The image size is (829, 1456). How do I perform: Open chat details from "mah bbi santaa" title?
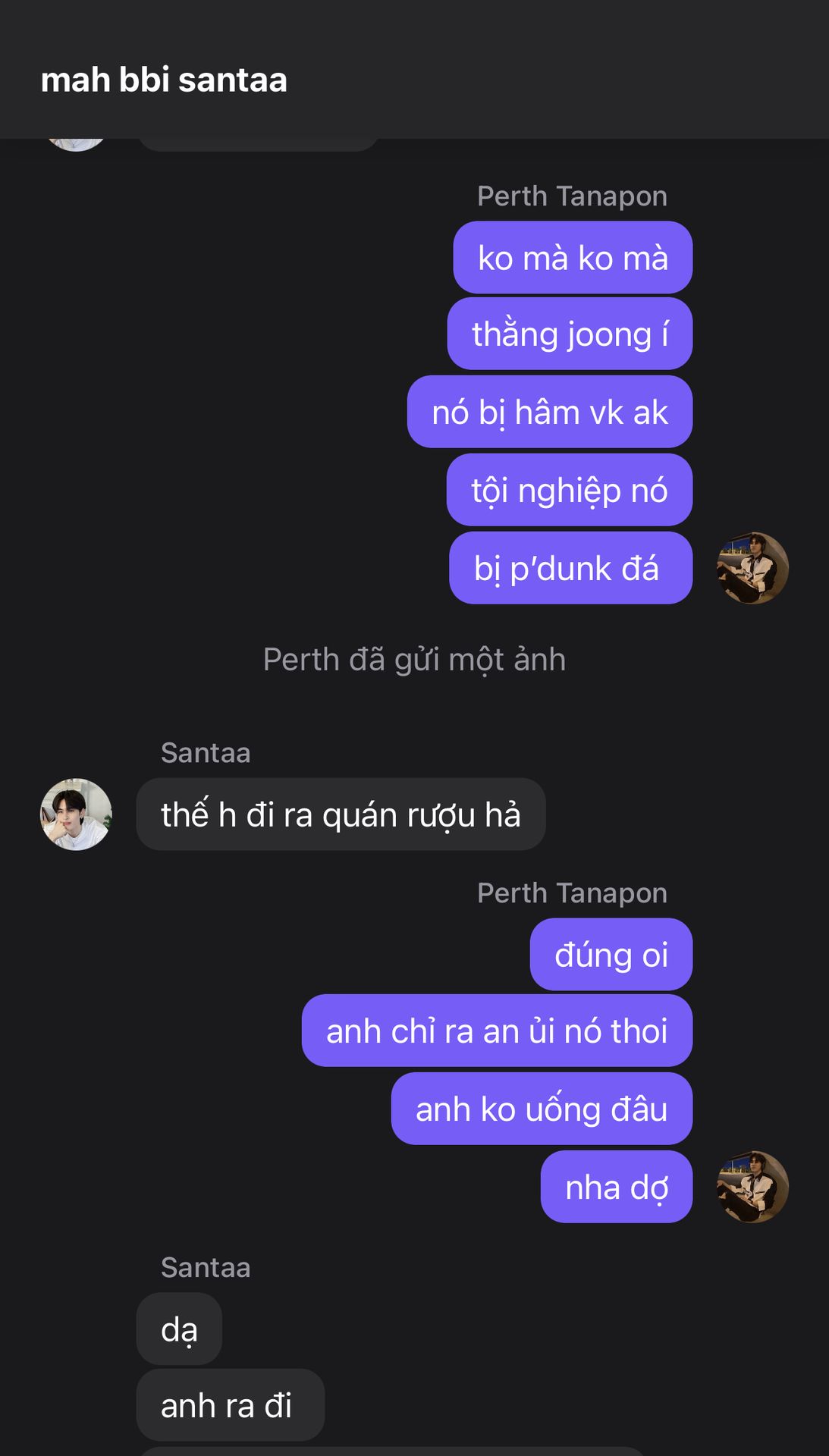164,80
